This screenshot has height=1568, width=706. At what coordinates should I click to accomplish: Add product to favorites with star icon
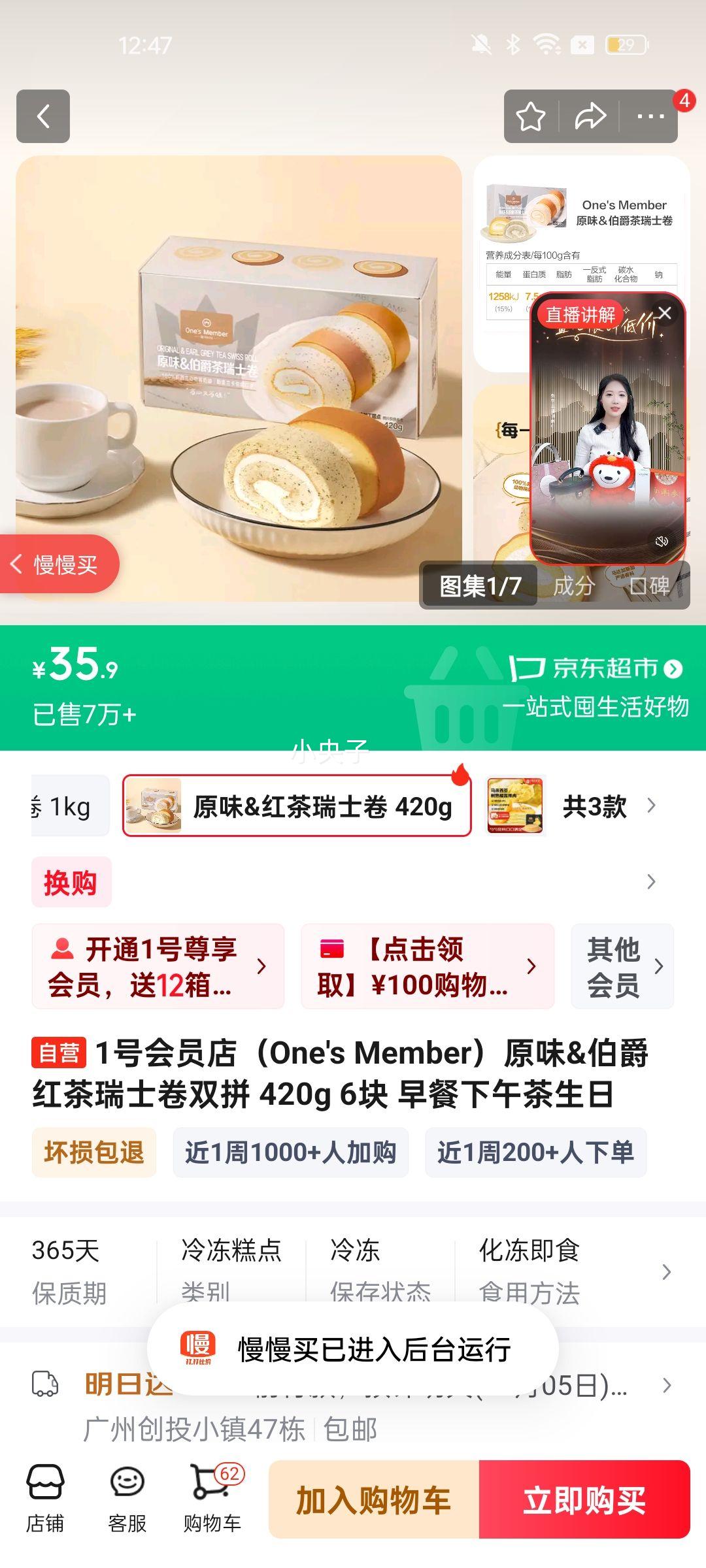click(531, 116)
